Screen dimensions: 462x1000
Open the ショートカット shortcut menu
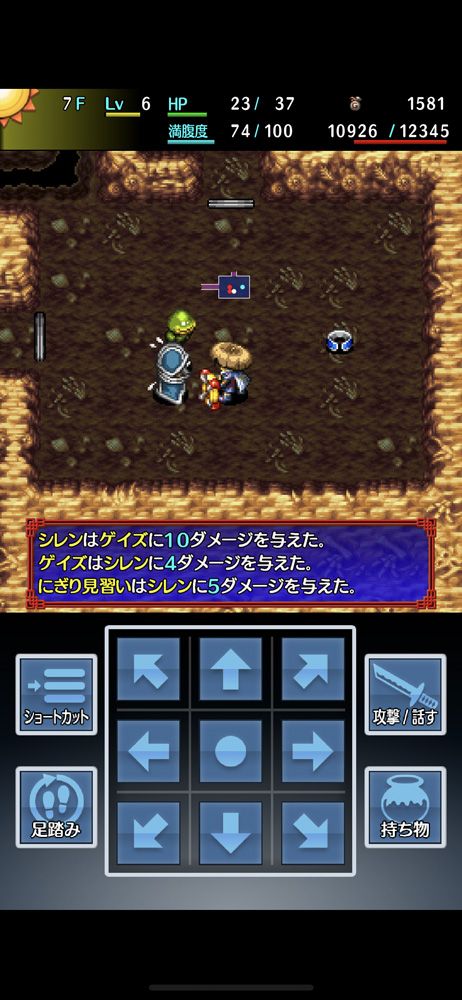pos(56,695)
